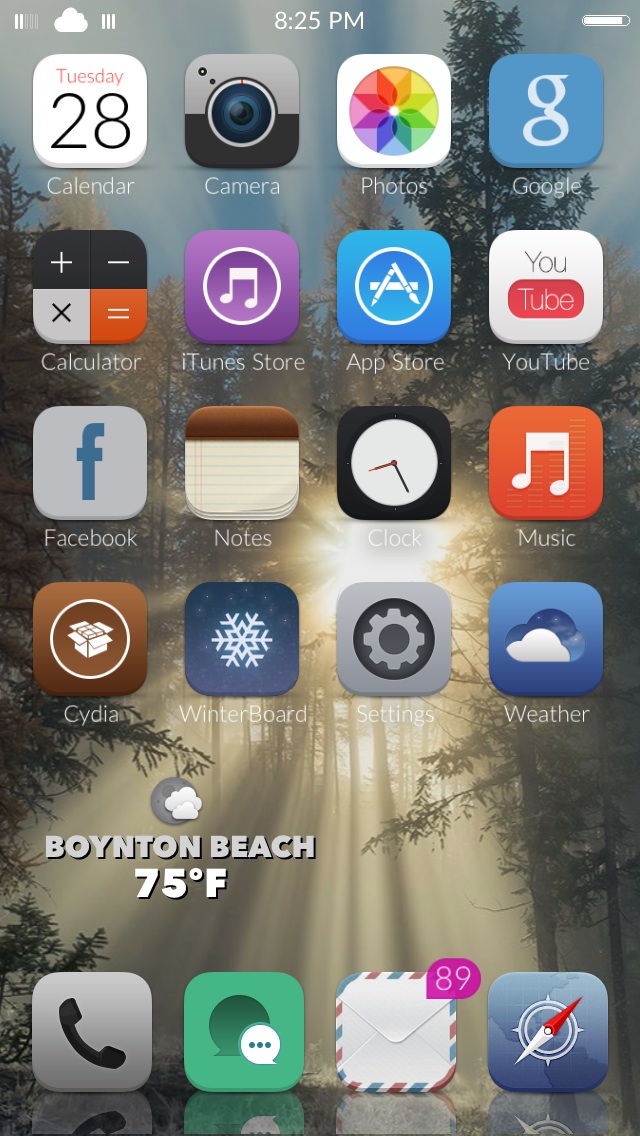Image resolution: width=640 pixels, height=1136 pixels.
Task: Open the Clock app
Action: click(x=394, y=463)
